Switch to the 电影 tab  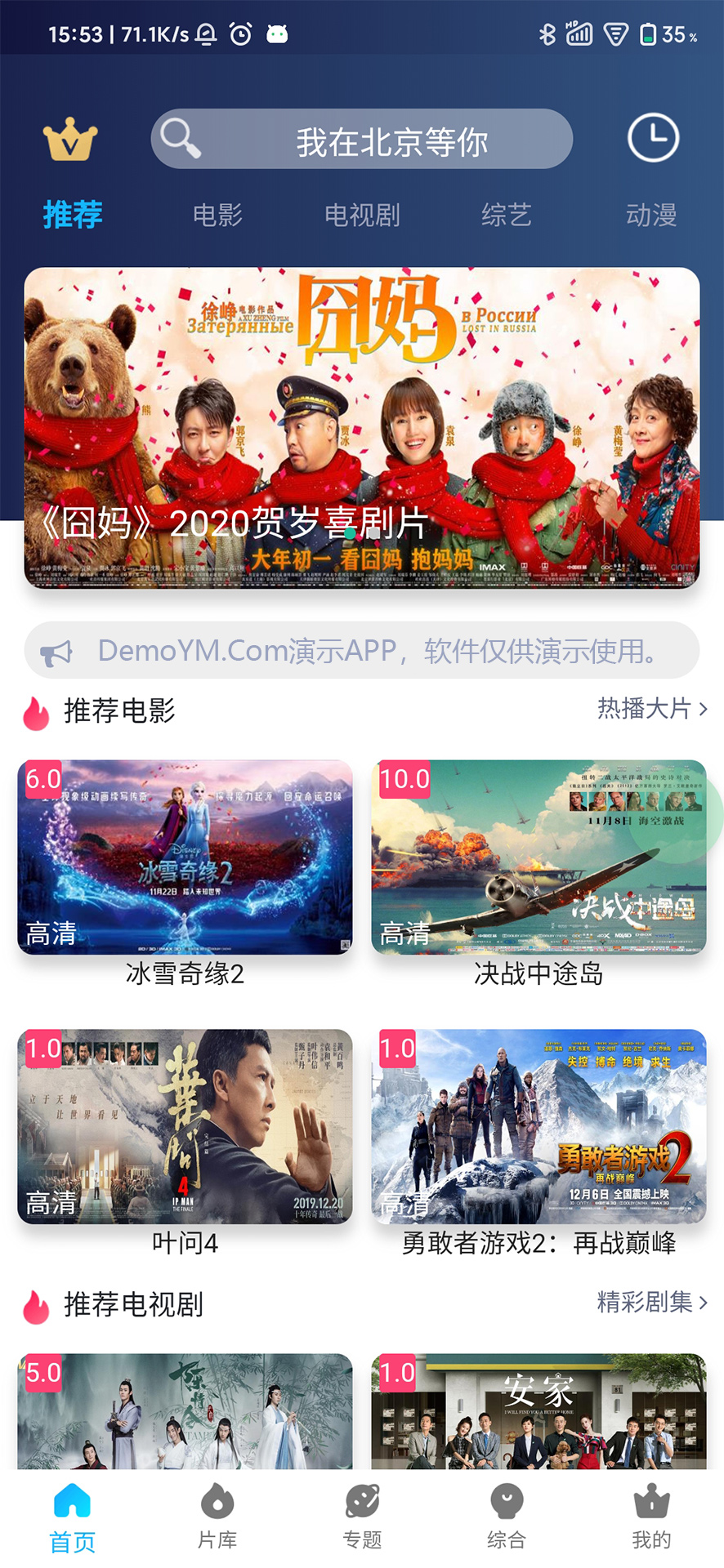(216, 215)
